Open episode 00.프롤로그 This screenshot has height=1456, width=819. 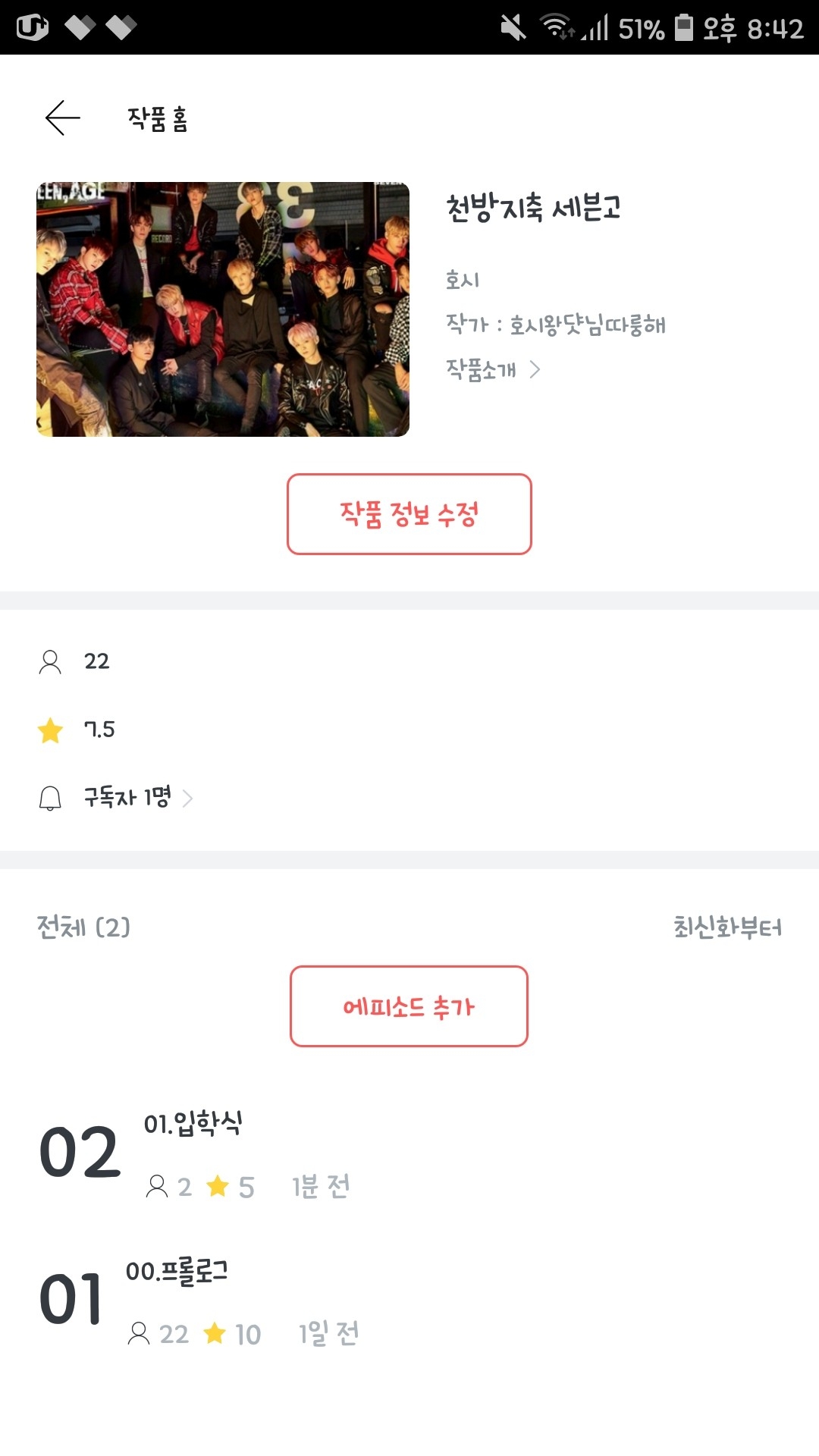click(177, 1272)
